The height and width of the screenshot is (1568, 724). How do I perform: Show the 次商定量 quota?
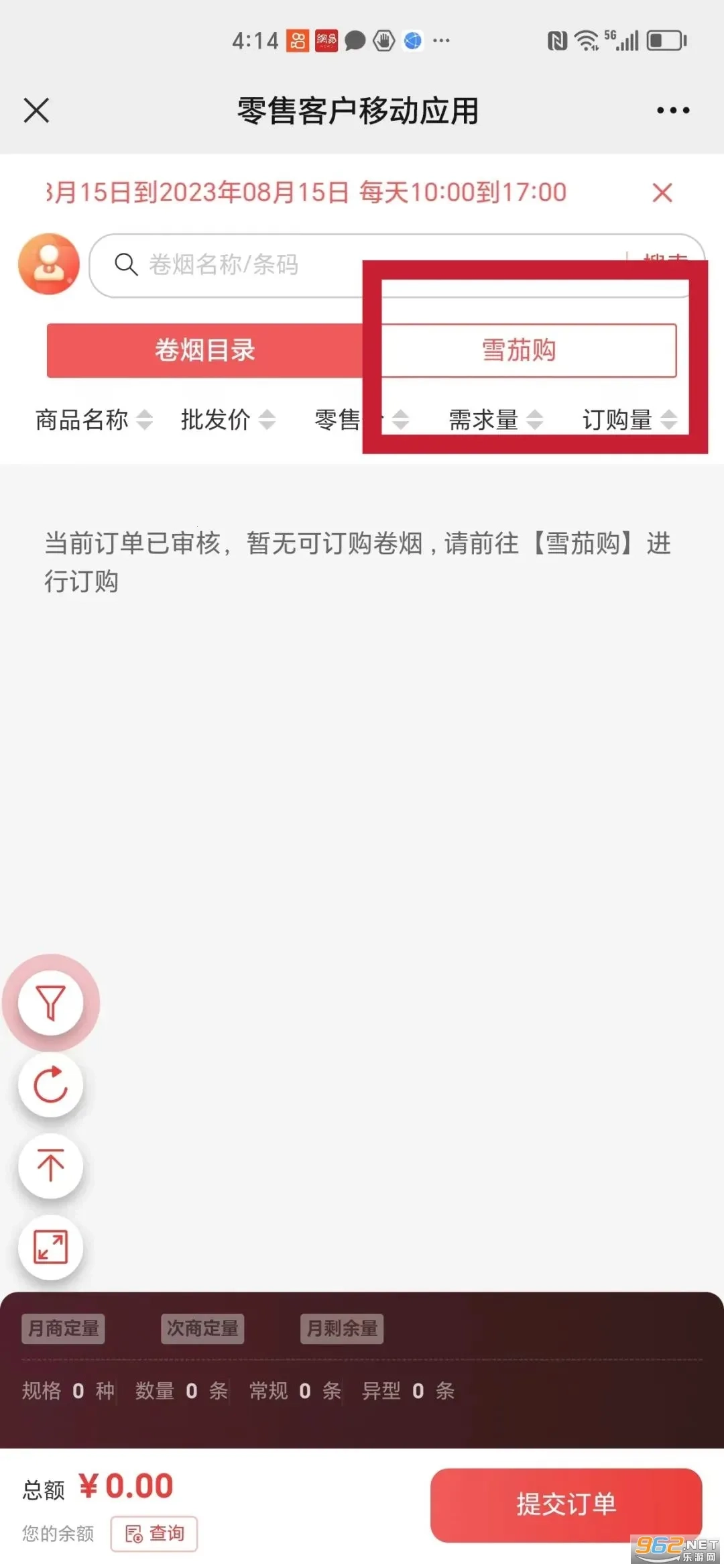(202, 1328)
